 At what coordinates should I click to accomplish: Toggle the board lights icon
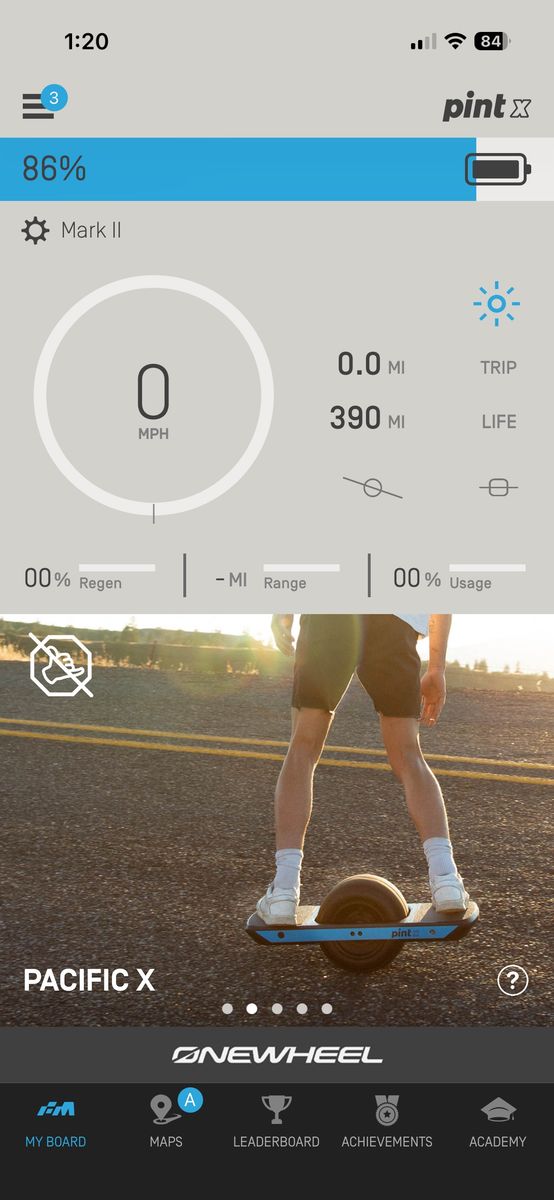point(497,304)
